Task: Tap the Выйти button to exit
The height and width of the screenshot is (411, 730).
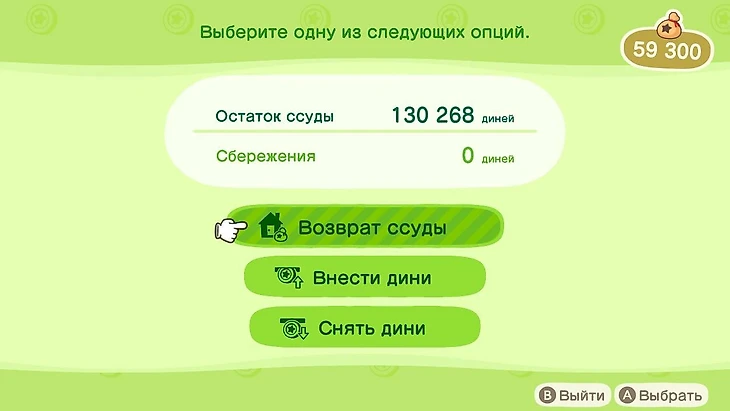Action: [572, 394]
